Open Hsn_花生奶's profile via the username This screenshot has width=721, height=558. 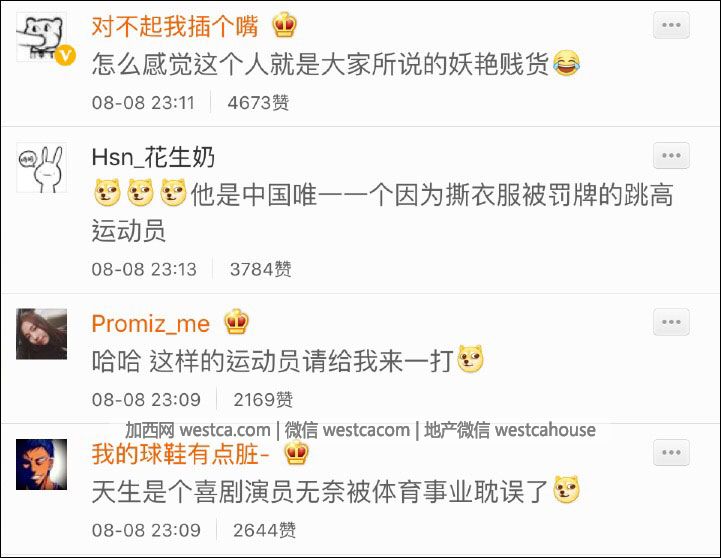coord(153,158)
